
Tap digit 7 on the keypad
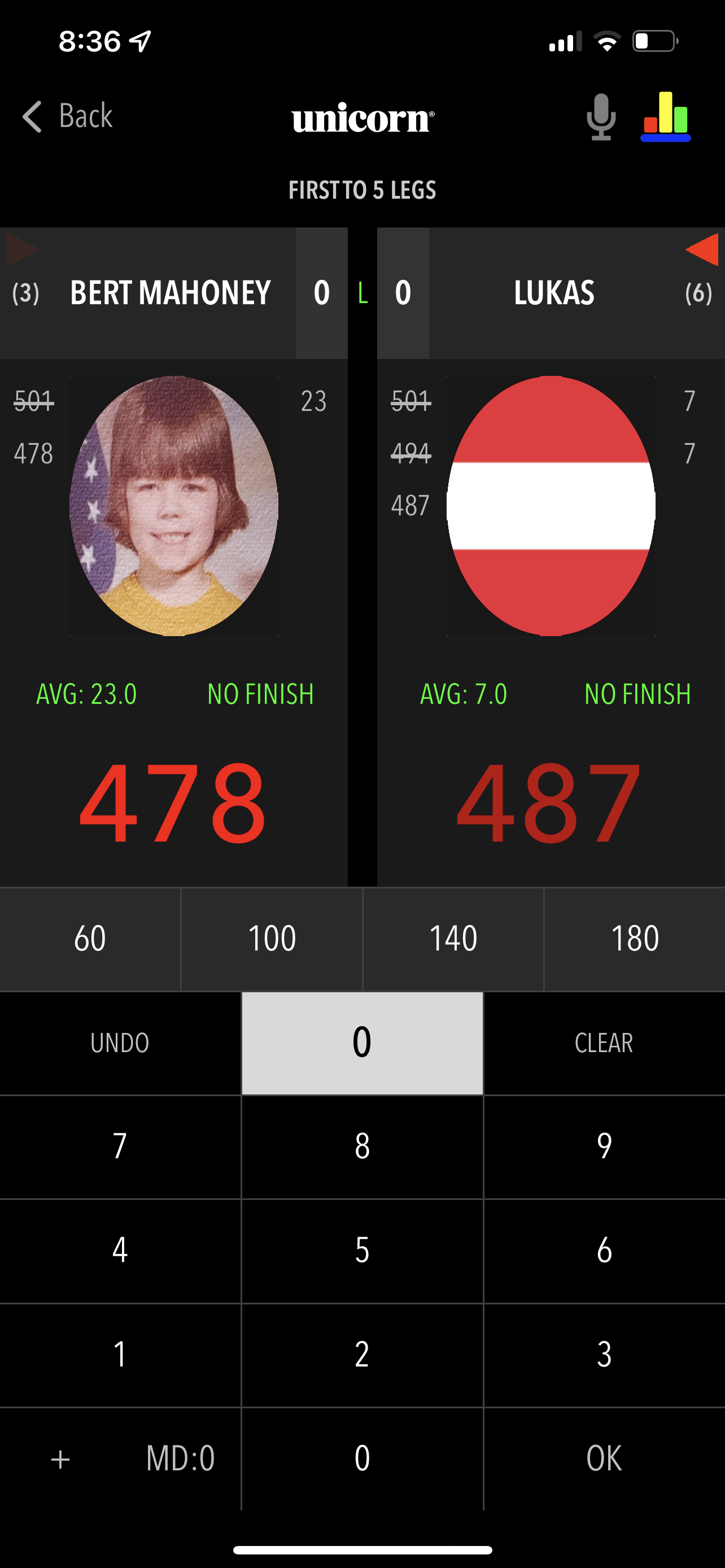tap(120, 1147)
